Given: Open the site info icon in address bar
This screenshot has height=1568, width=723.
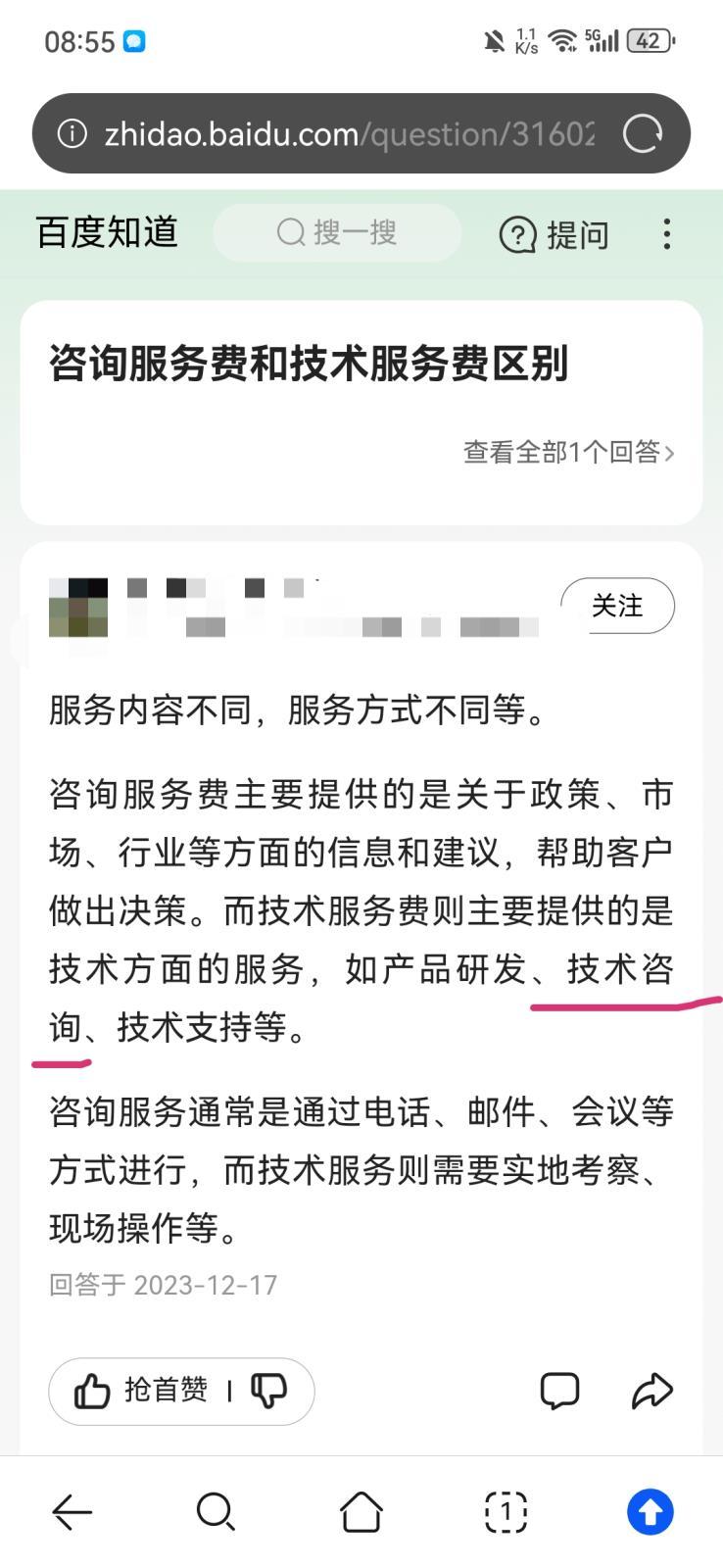Looking at the screenshot, I should 72,133.
